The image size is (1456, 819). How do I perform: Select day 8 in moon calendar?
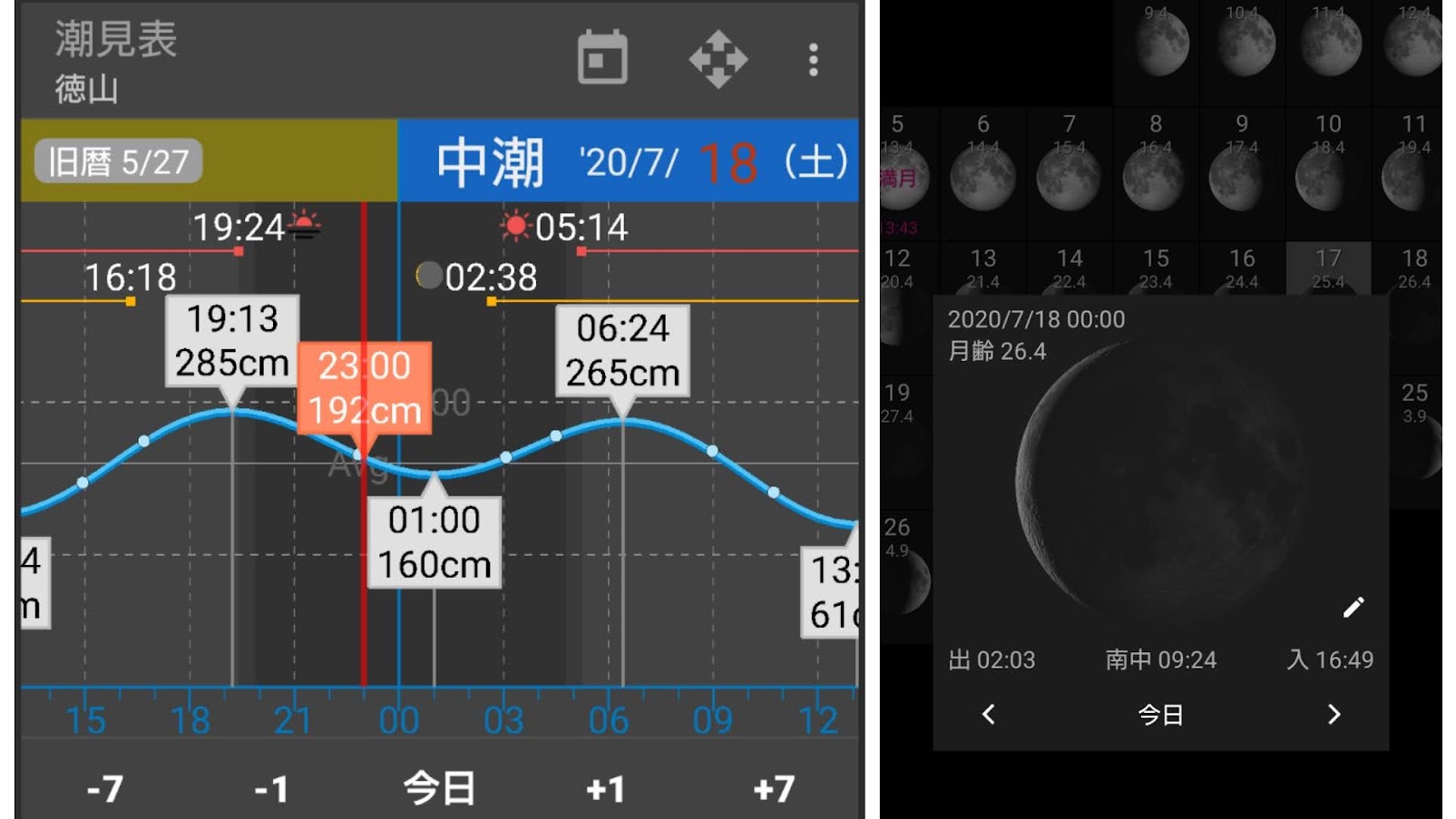coord(1155,171)
